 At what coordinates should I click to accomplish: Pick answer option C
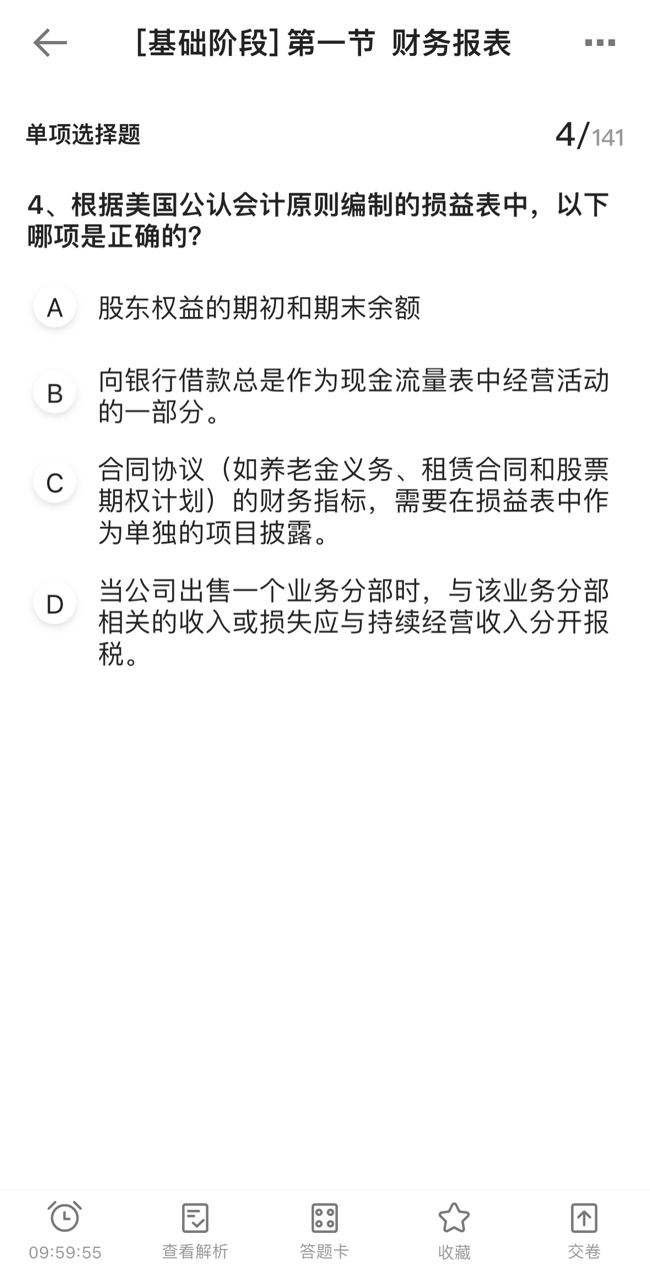(x=55, y=483)
